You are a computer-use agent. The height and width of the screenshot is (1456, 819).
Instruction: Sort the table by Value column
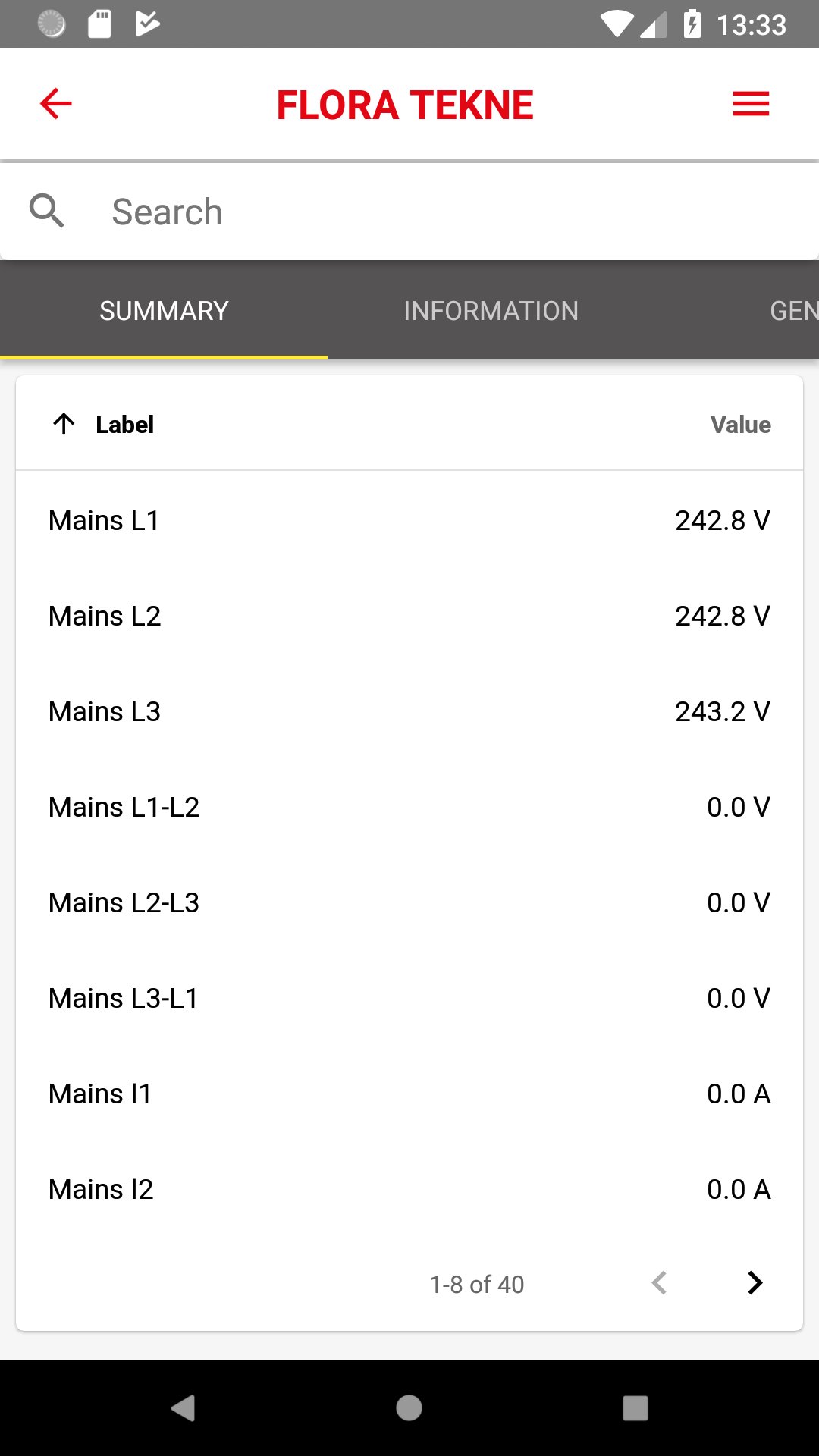(x=740, y=425)
